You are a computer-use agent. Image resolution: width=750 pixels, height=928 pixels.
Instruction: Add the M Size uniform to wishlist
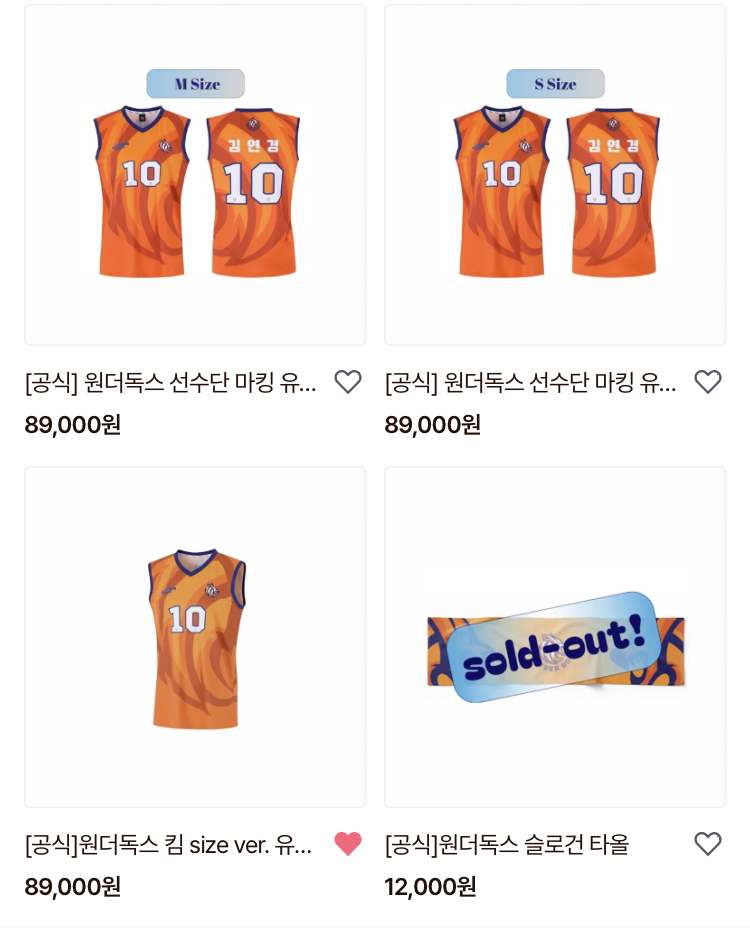pyautogui.click(x=347, y=382)
